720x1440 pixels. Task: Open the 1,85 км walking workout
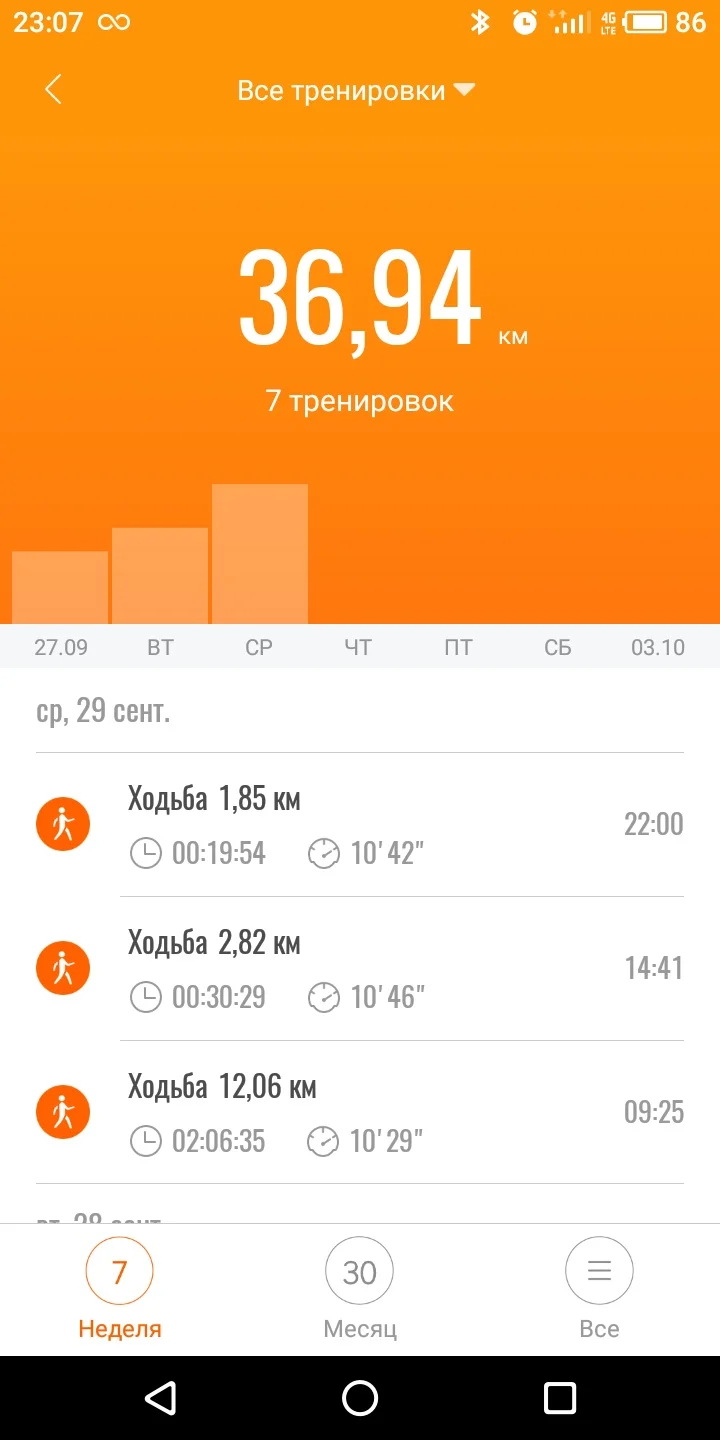coord(360,825)
